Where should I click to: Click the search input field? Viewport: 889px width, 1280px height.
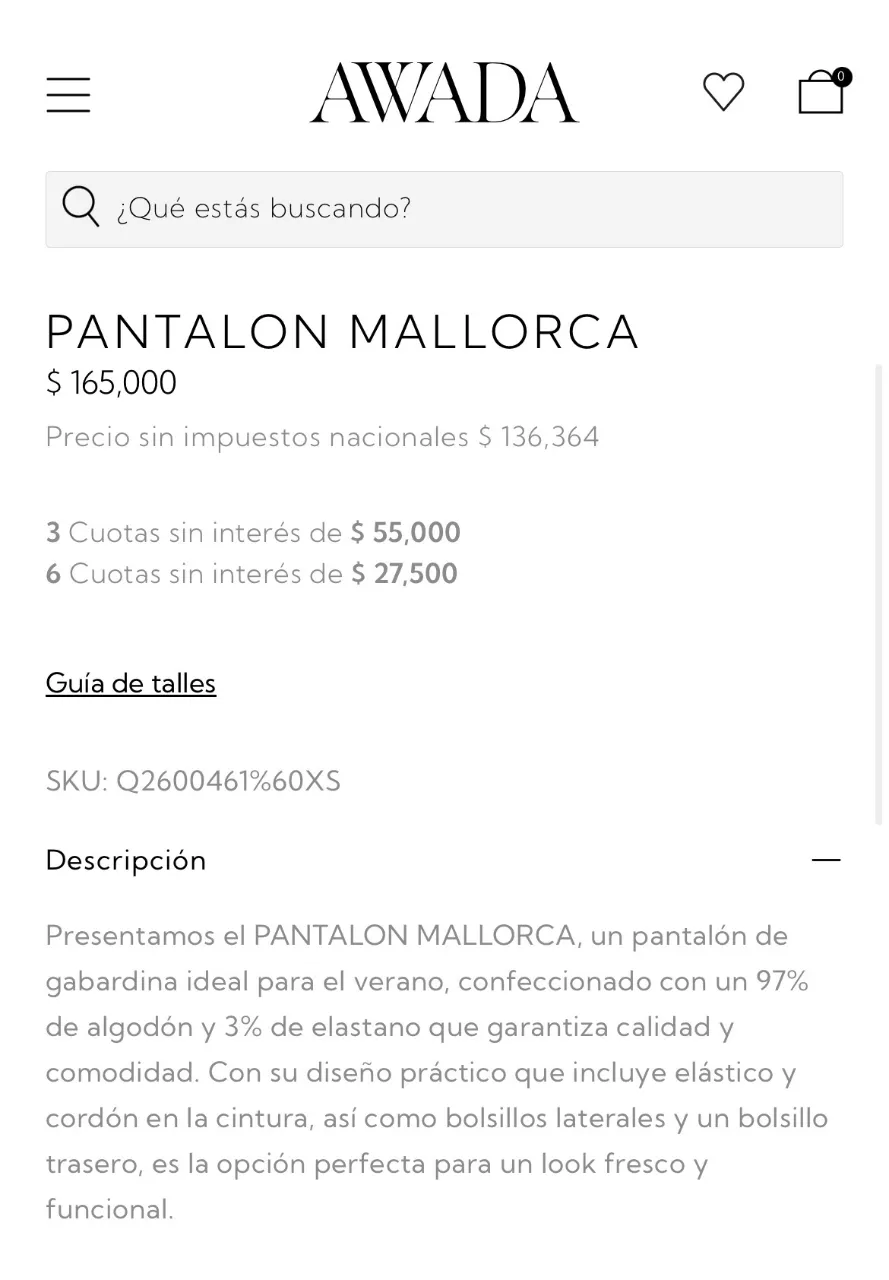point(444,208)
